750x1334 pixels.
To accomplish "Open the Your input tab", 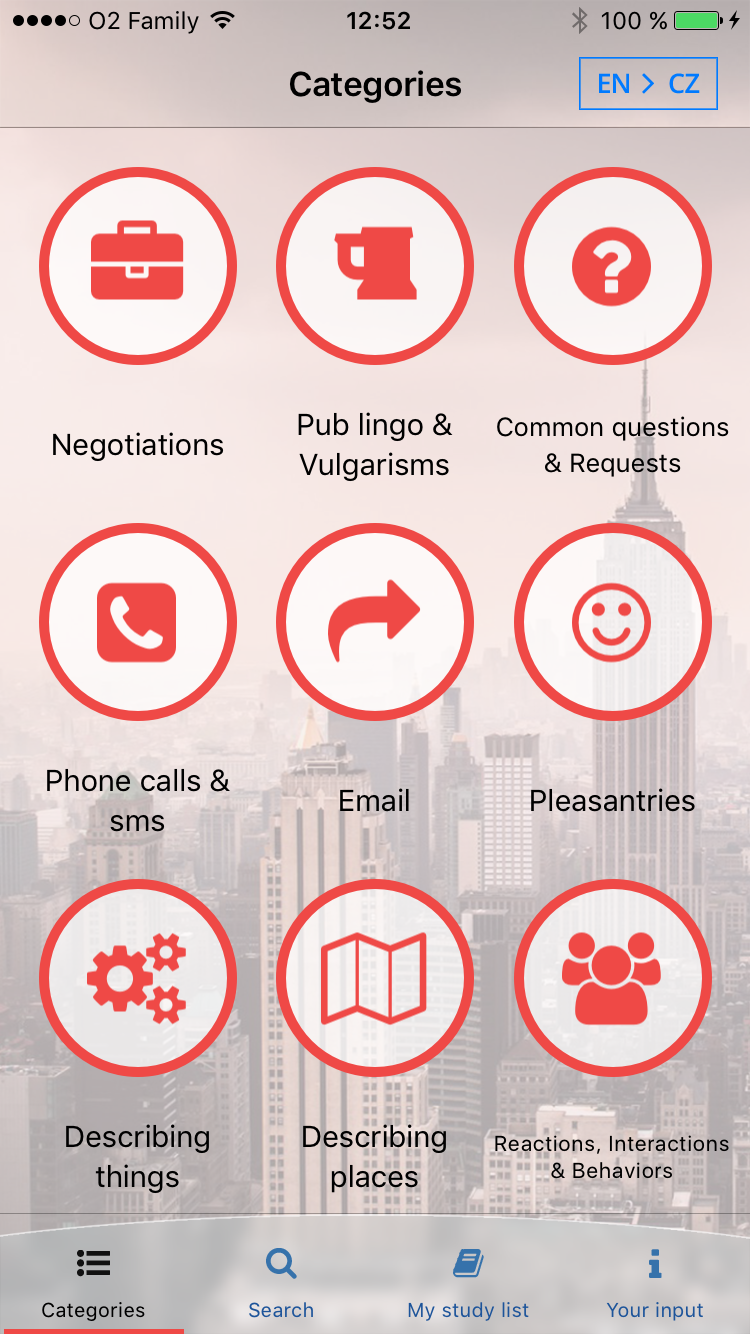I will coord(655,1283).
